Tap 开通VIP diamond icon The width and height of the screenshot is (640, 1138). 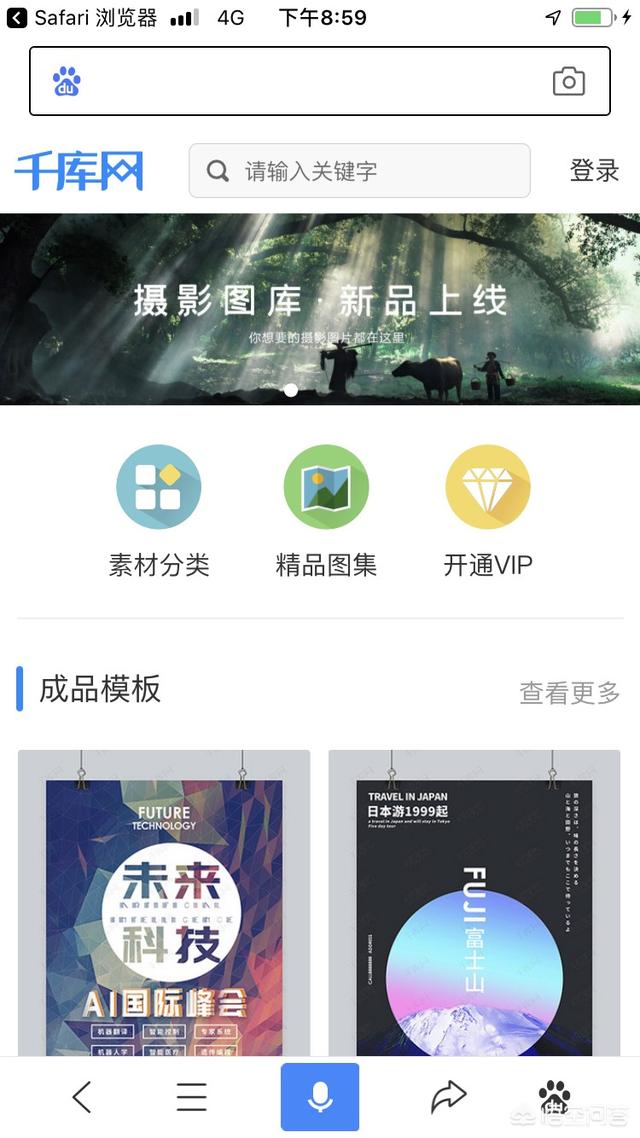[488, 487]
